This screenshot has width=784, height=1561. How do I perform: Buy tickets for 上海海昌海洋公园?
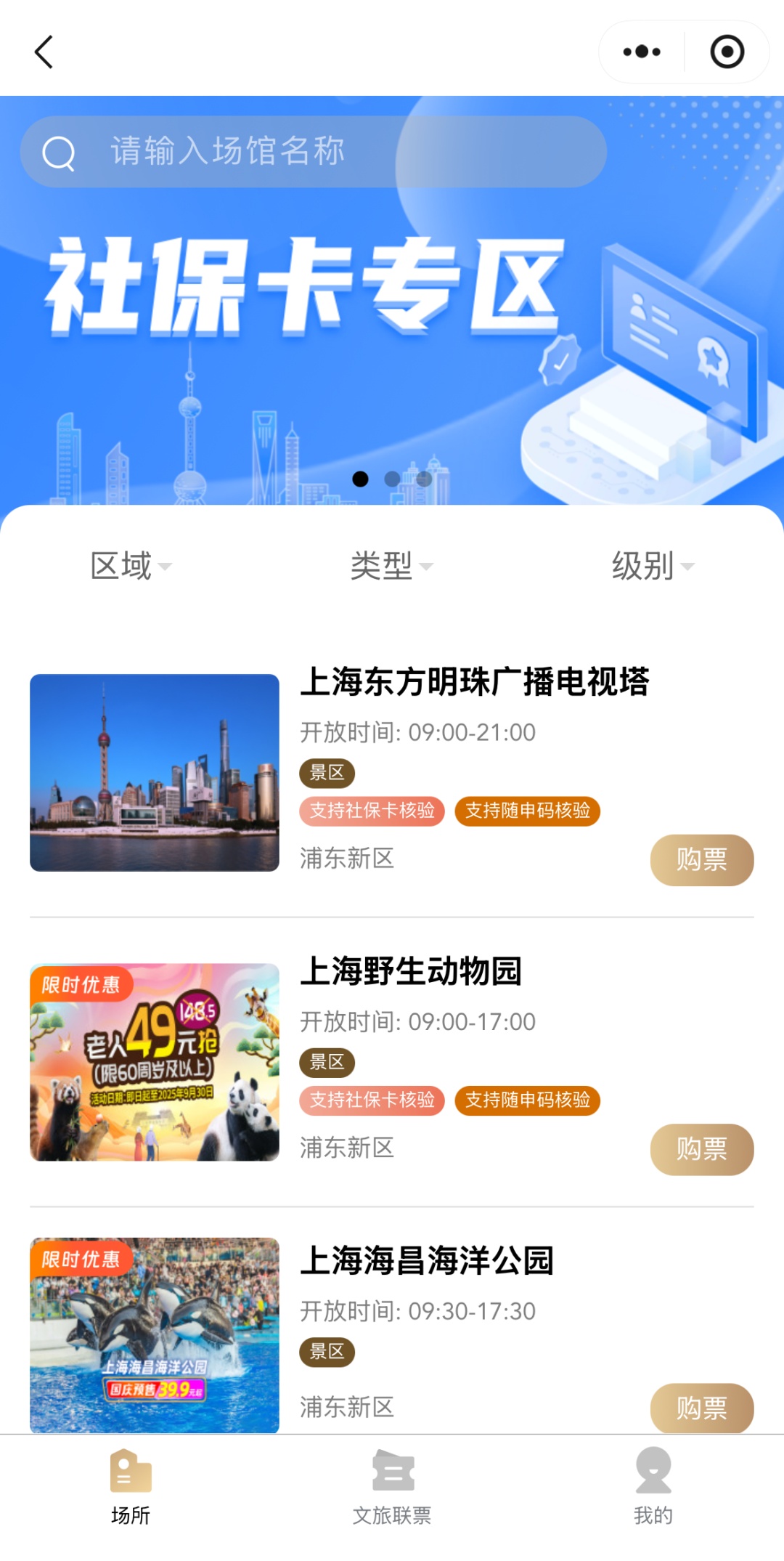701,1408
